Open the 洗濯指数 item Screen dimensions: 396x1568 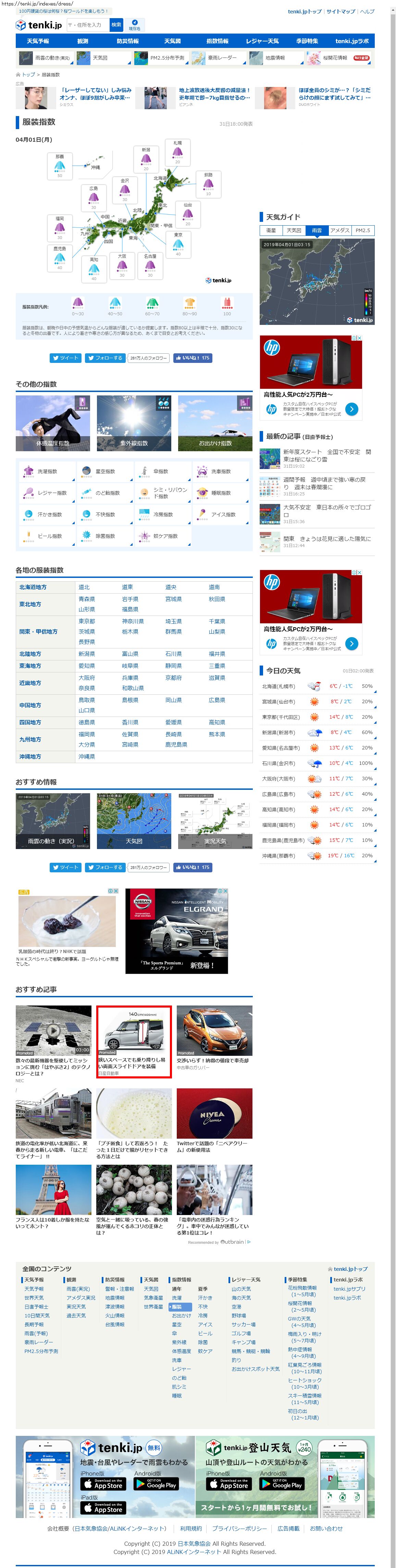[x=47, y=471]
